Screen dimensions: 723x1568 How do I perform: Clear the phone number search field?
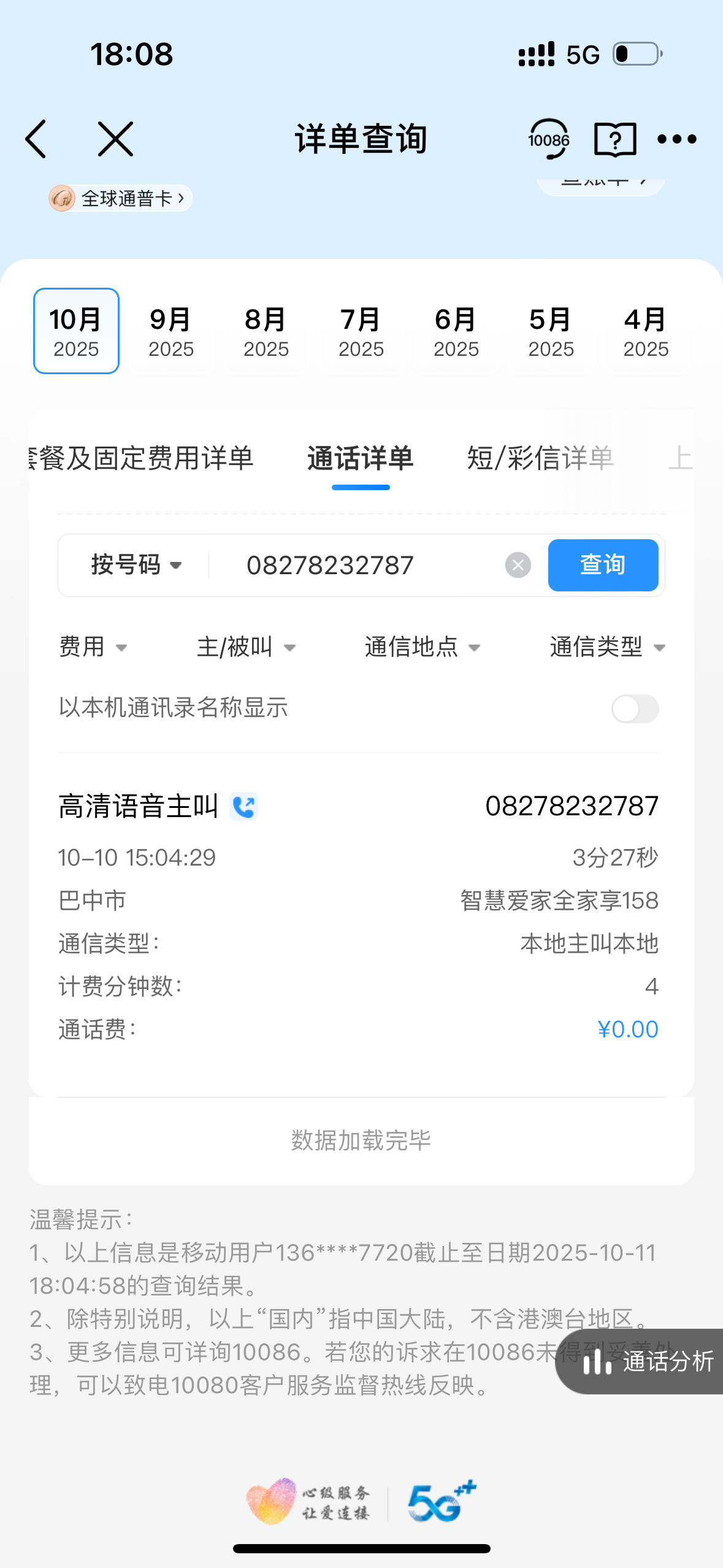tap(518, 565)
